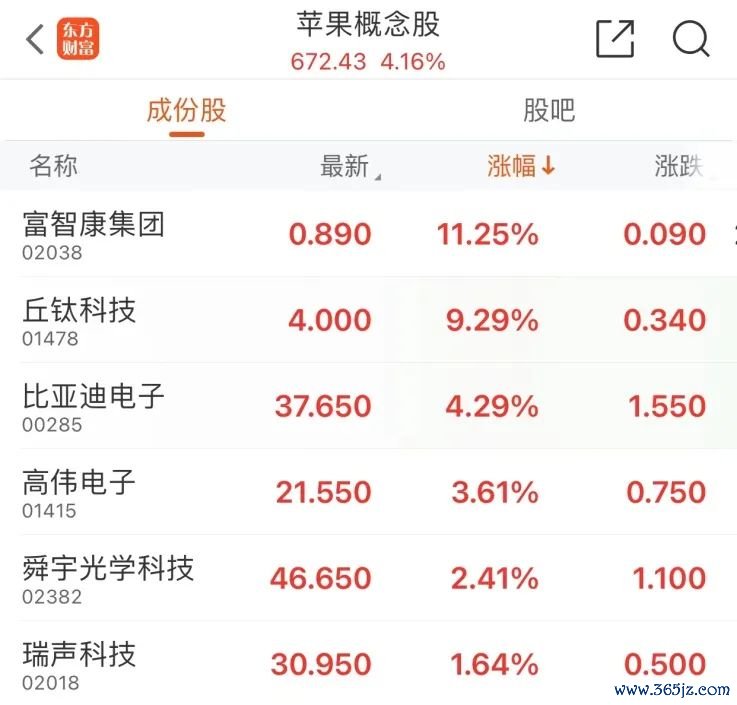Open 舜宇光学科技 stock details
Viewport: 737px width, 705px height.
coord(108,578)
